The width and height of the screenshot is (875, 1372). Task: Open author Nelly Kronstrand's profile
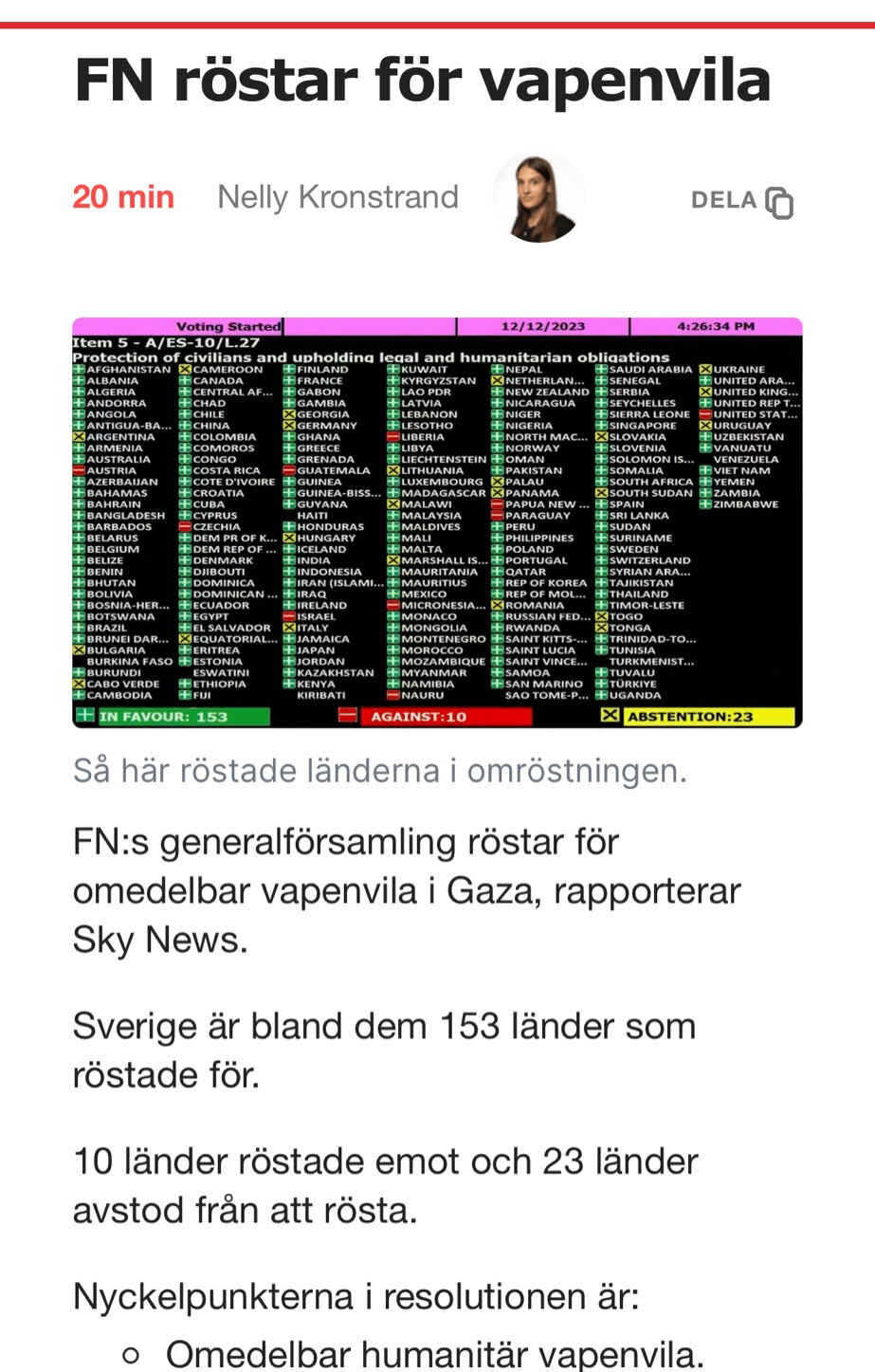tap(337, 197)
